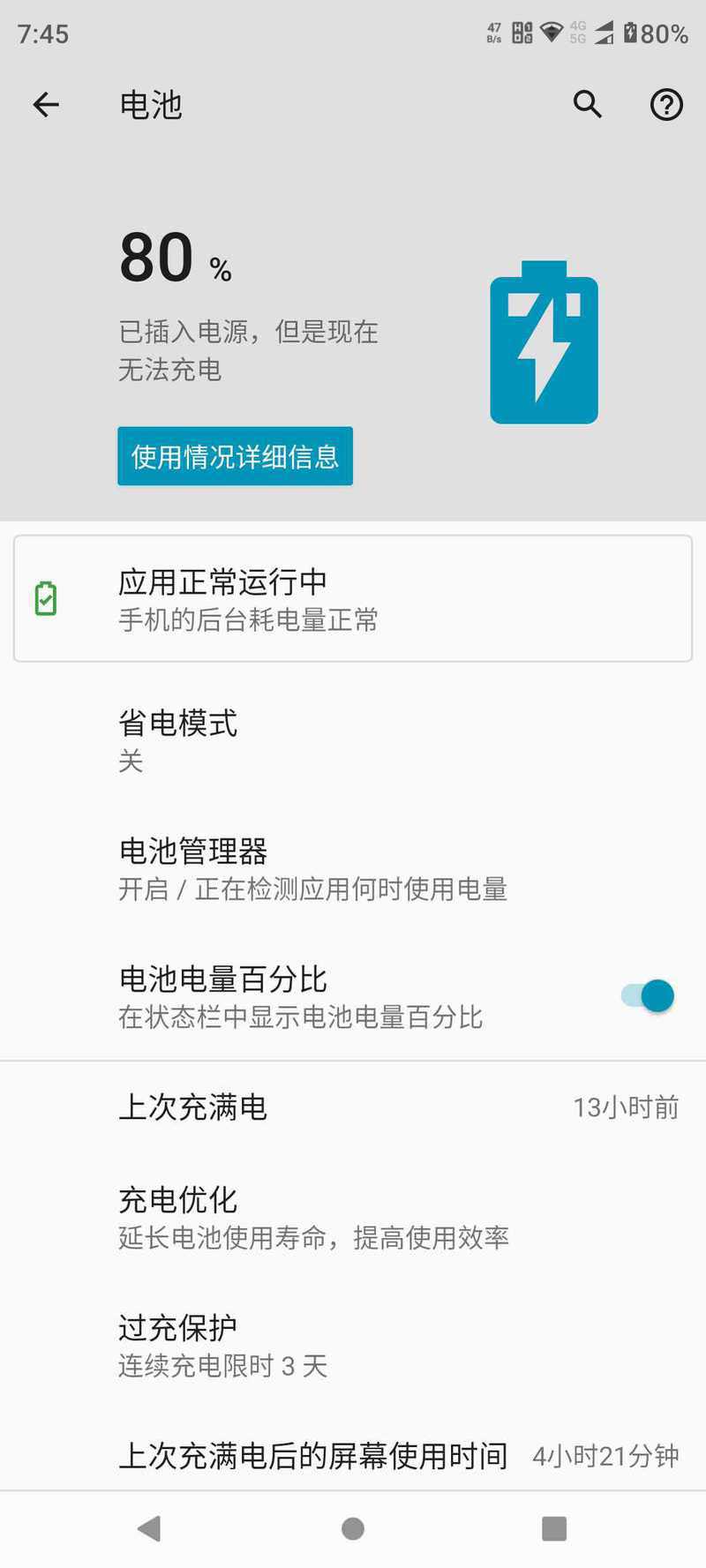
Task: Open the search icon in the app bar
Action: (x=588, y=104)
